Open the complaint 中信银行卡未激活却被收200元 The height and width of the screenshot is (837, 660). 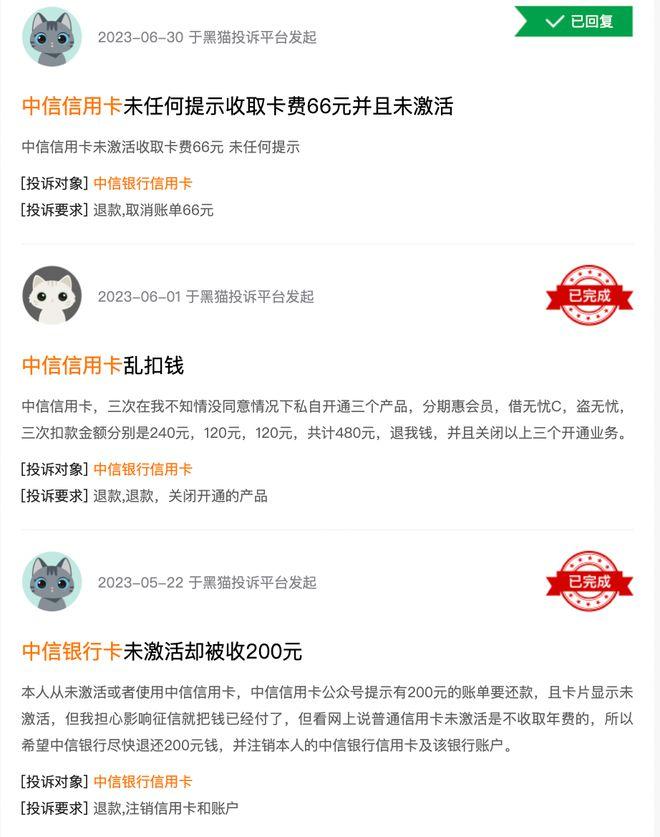click(162, 651)
